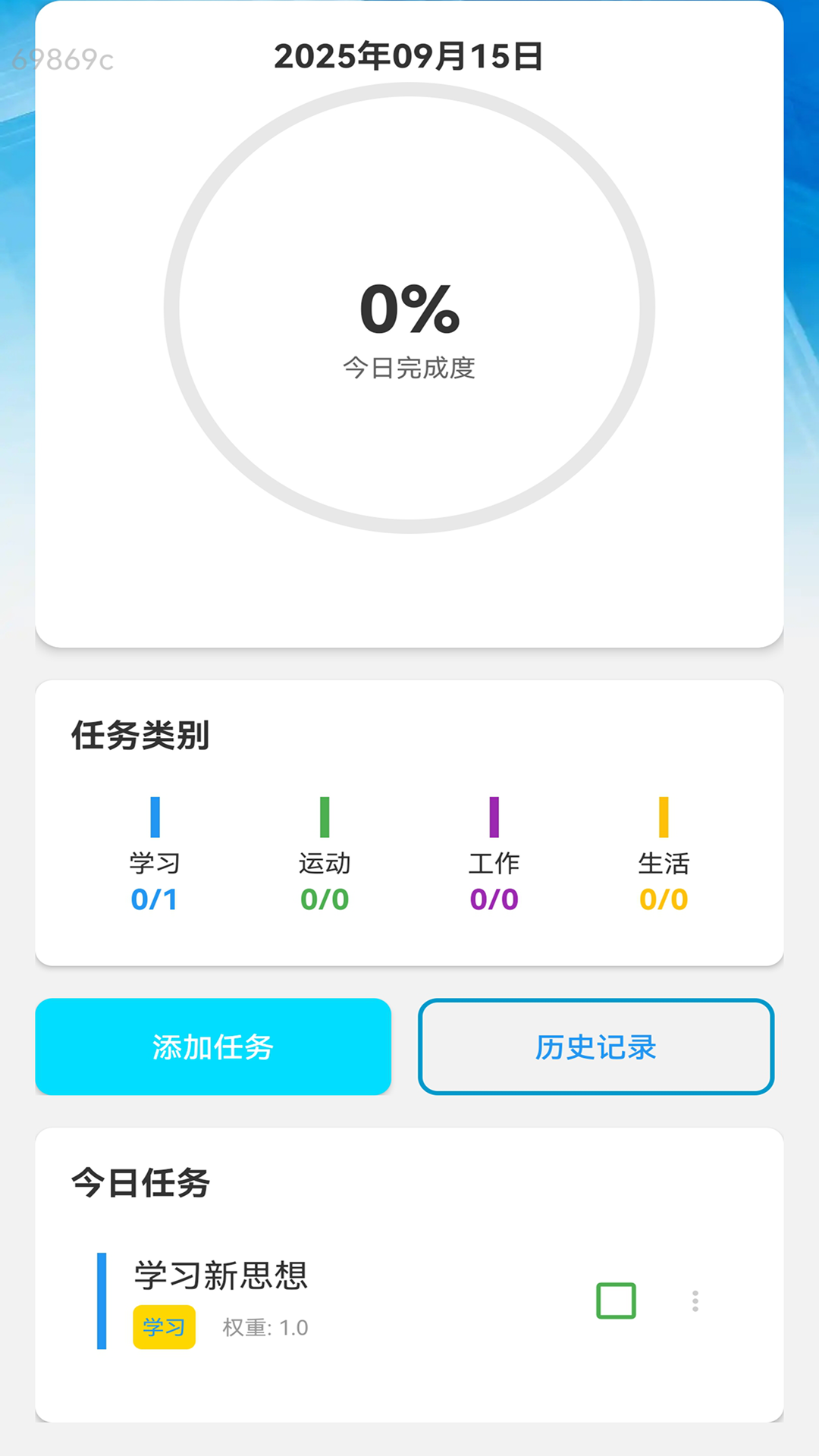819x1456 pixels.
Task: Tap the 添加任务 button
Action: [212, 1046]
